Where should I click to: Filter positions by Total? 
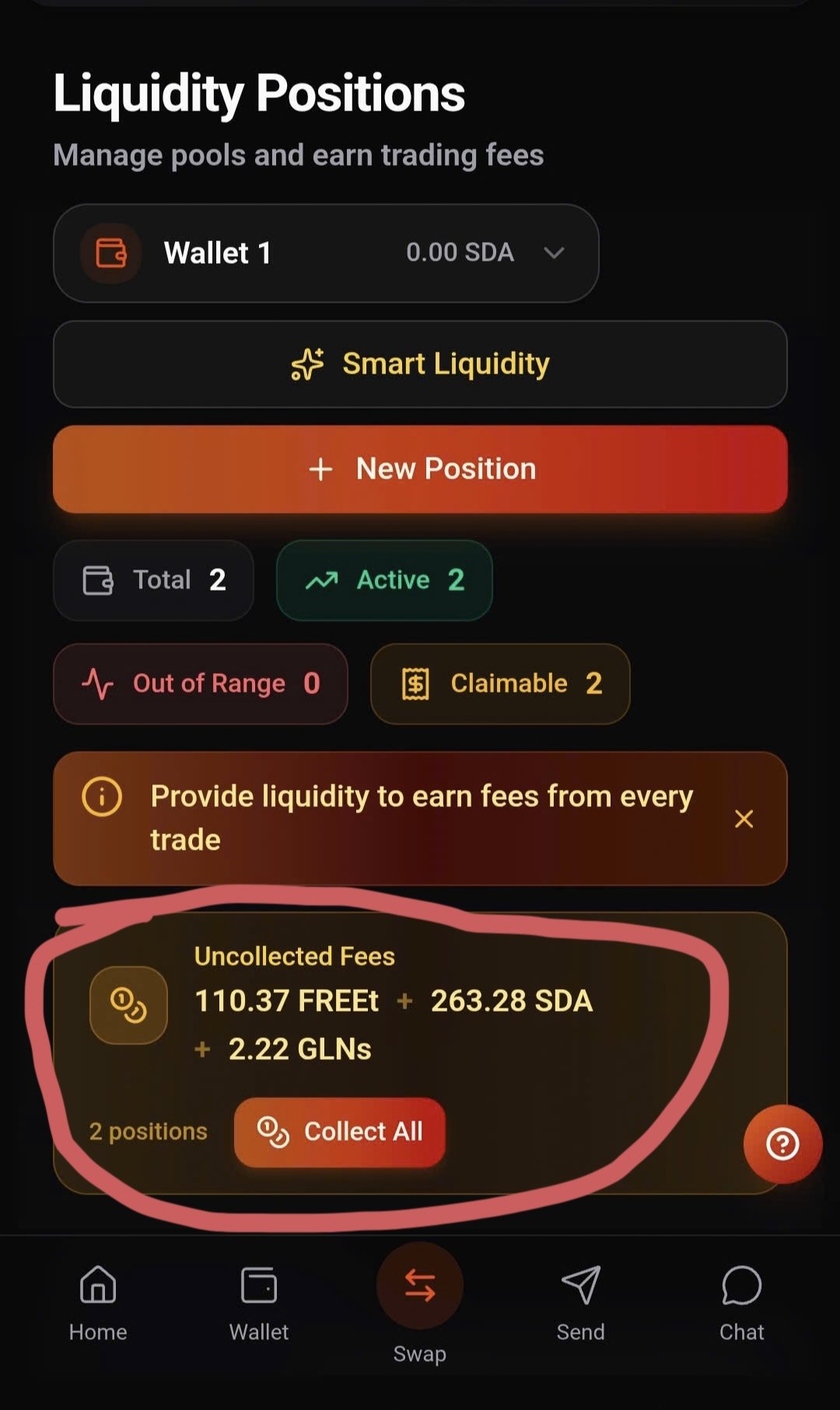[153, 580]
